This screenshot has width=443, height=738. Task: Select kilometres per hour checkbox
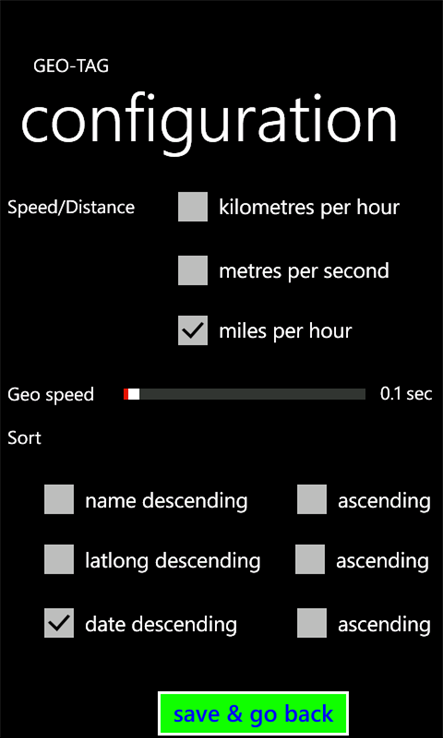pos(193,207)
